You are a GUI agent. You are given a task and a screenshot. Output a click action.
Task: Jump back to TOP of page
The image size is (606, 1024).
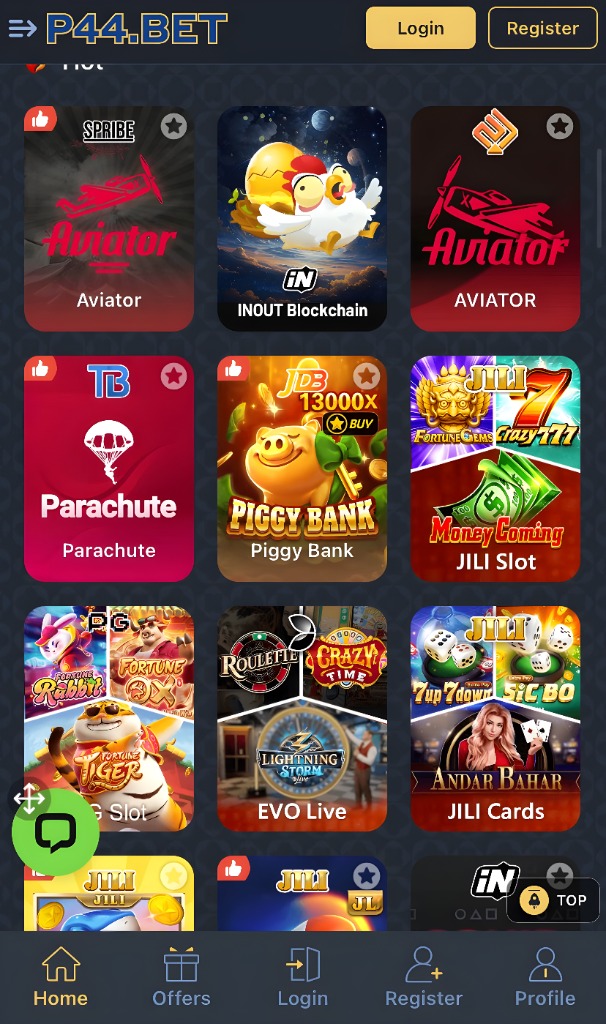[553, 900]
